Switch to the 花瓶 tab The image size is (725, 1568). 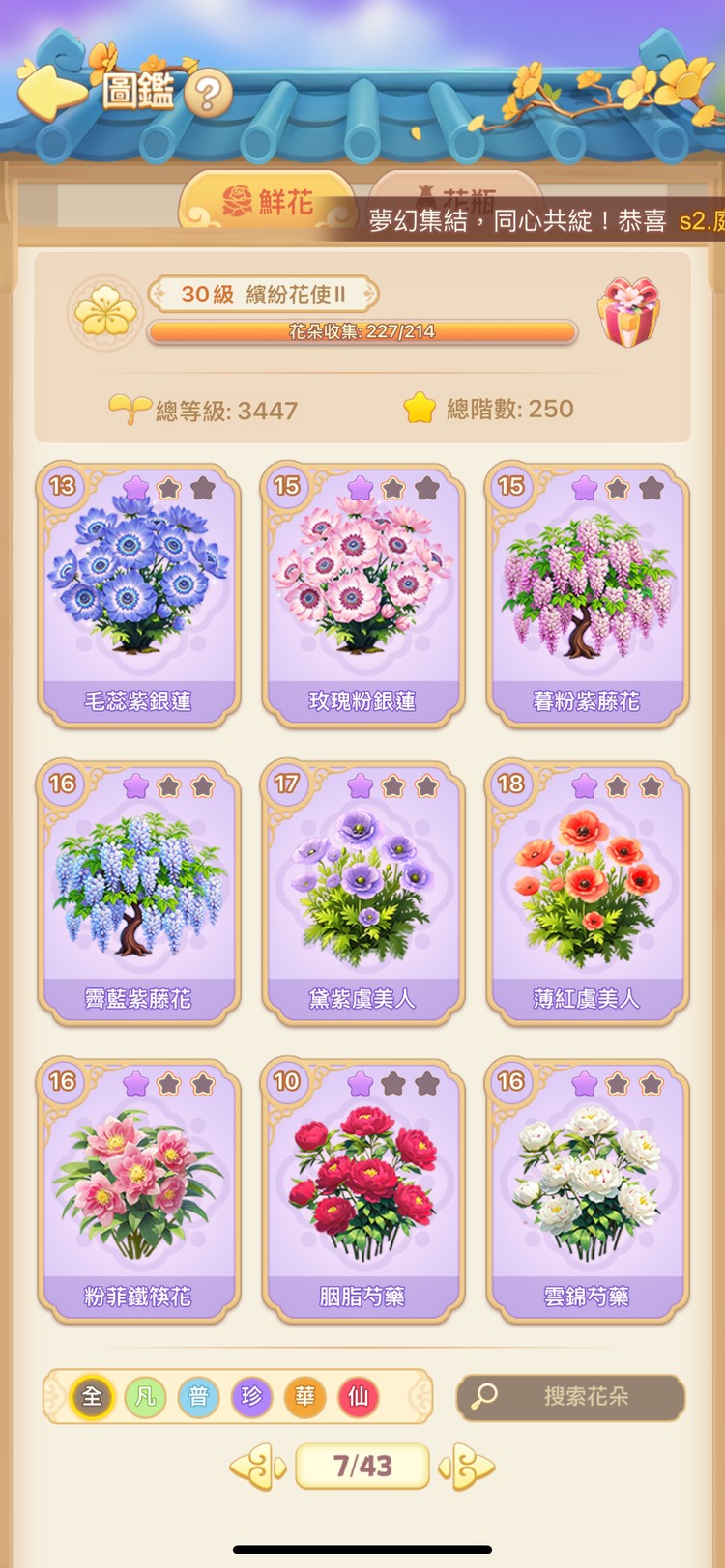coord(454,198)
